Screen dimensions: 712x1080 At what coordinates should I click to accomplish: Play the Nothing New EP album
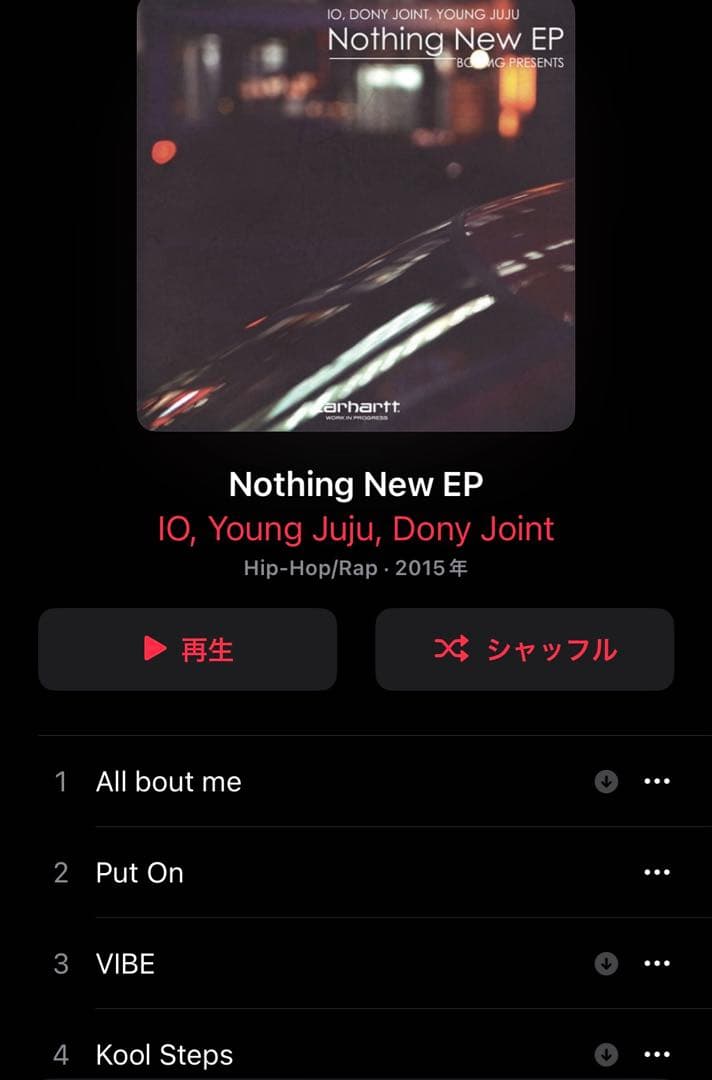188,649
